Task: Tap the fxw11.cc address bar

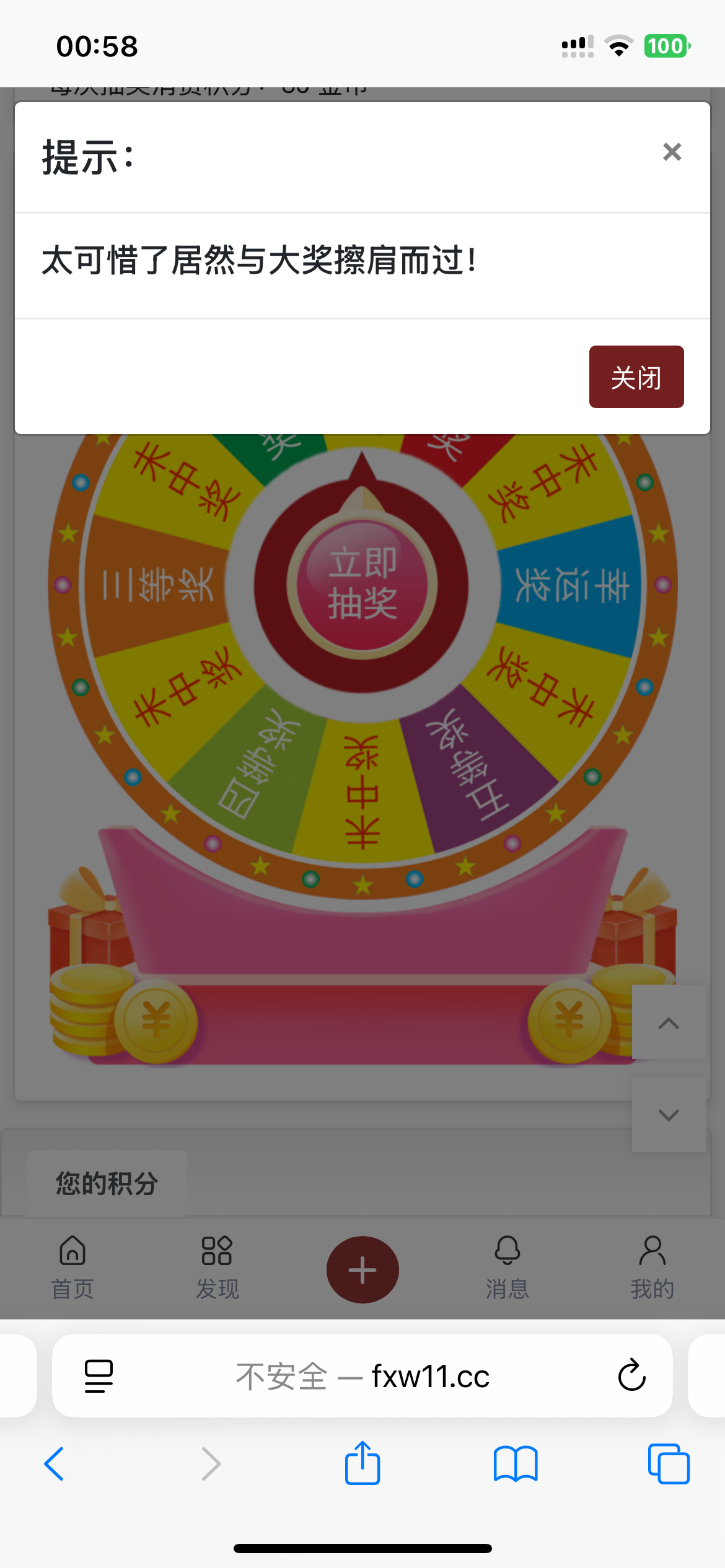Action: 362,1376
